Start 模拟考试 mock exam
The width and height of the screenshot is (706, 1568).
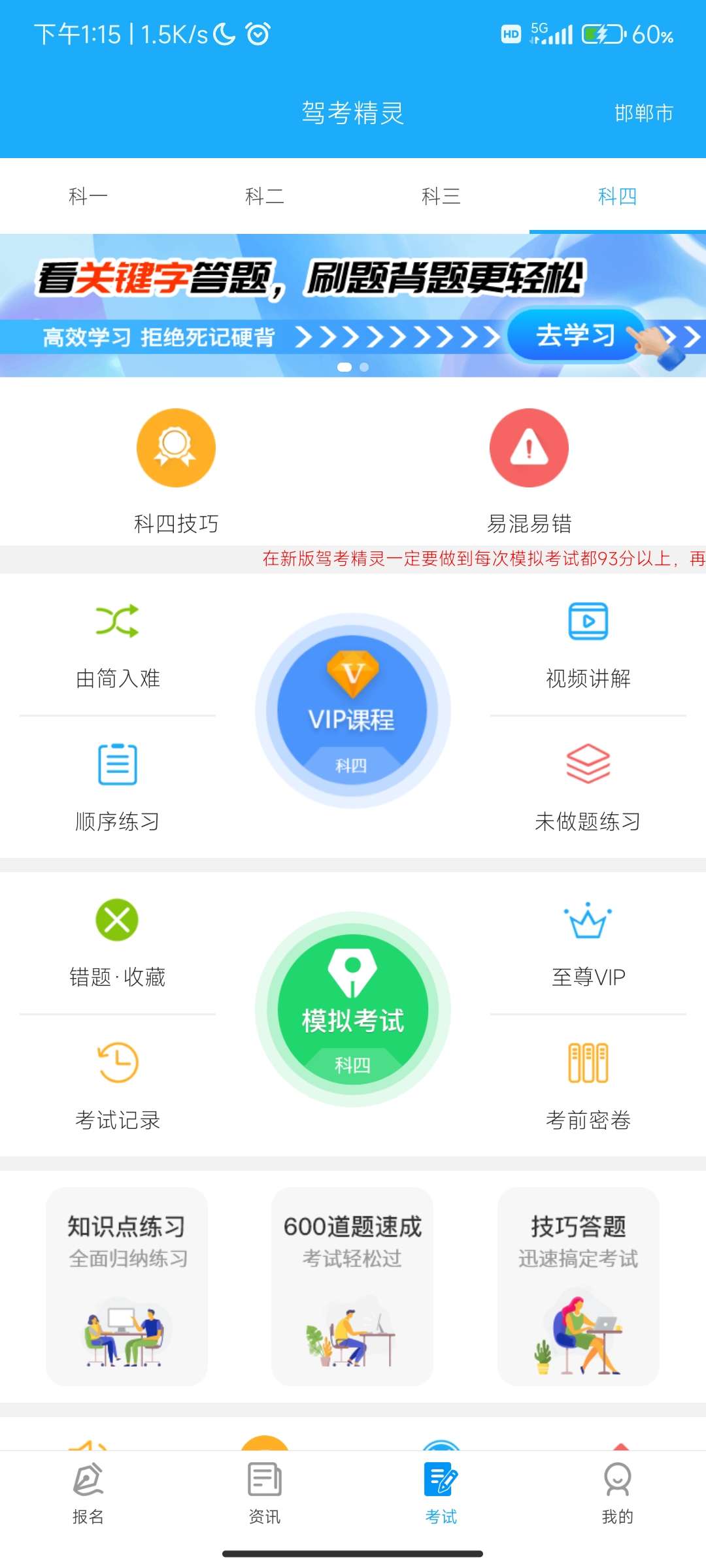tap(353, 1009)
